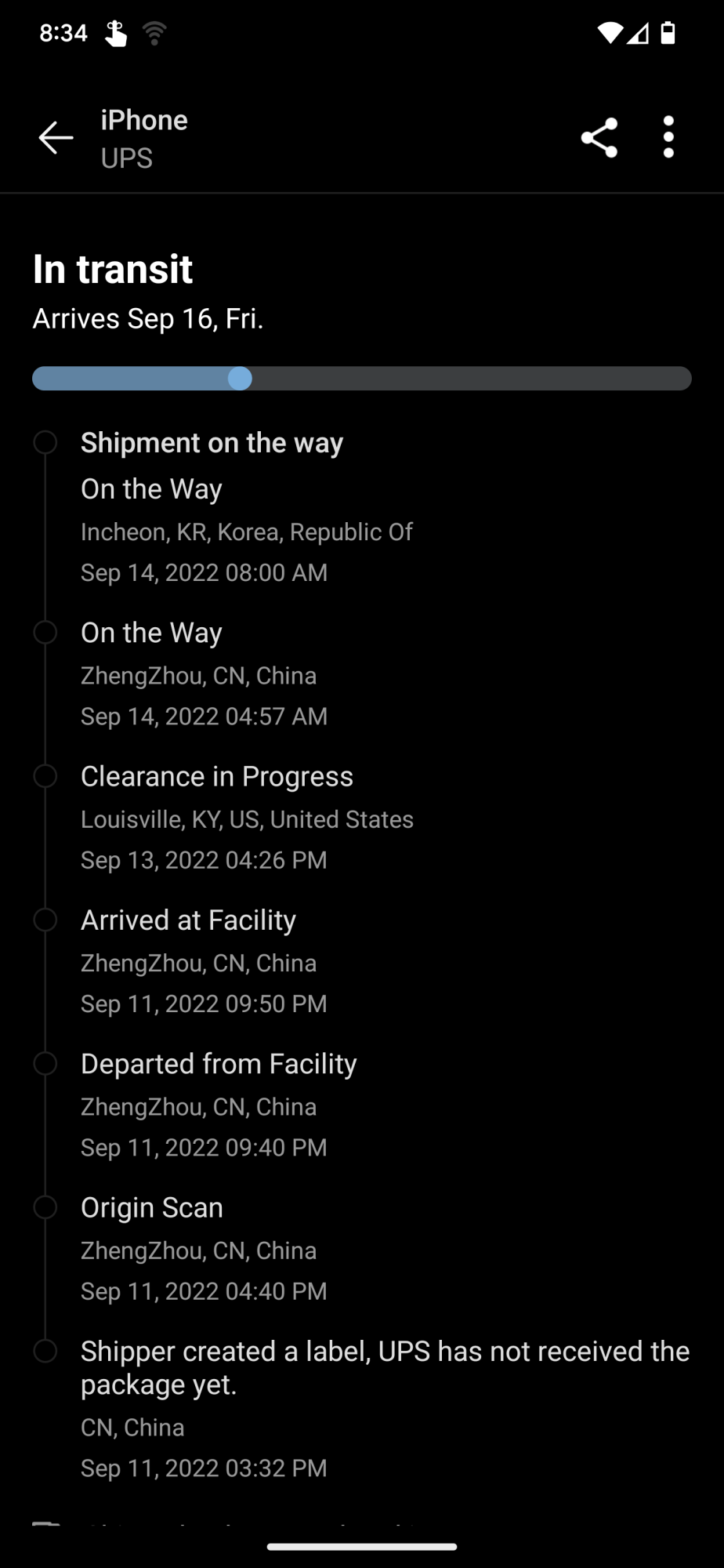The width and height of the screenshot is (724, 1568).
Task: Go back from iPhone tracking details
Action: tap(56, 138)
